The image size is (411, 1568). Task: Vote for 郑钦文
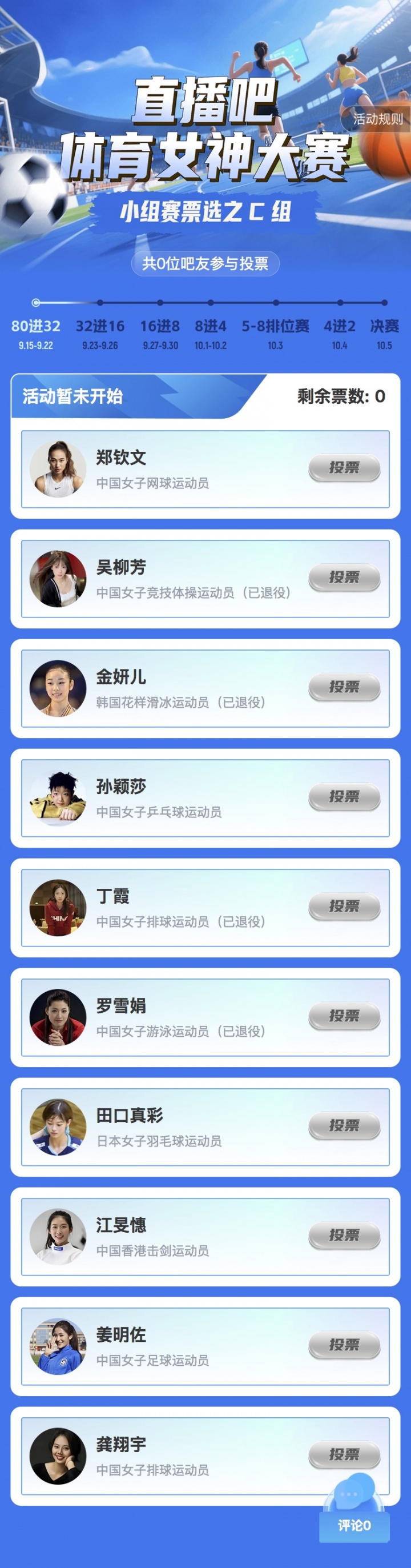point(344,467)
